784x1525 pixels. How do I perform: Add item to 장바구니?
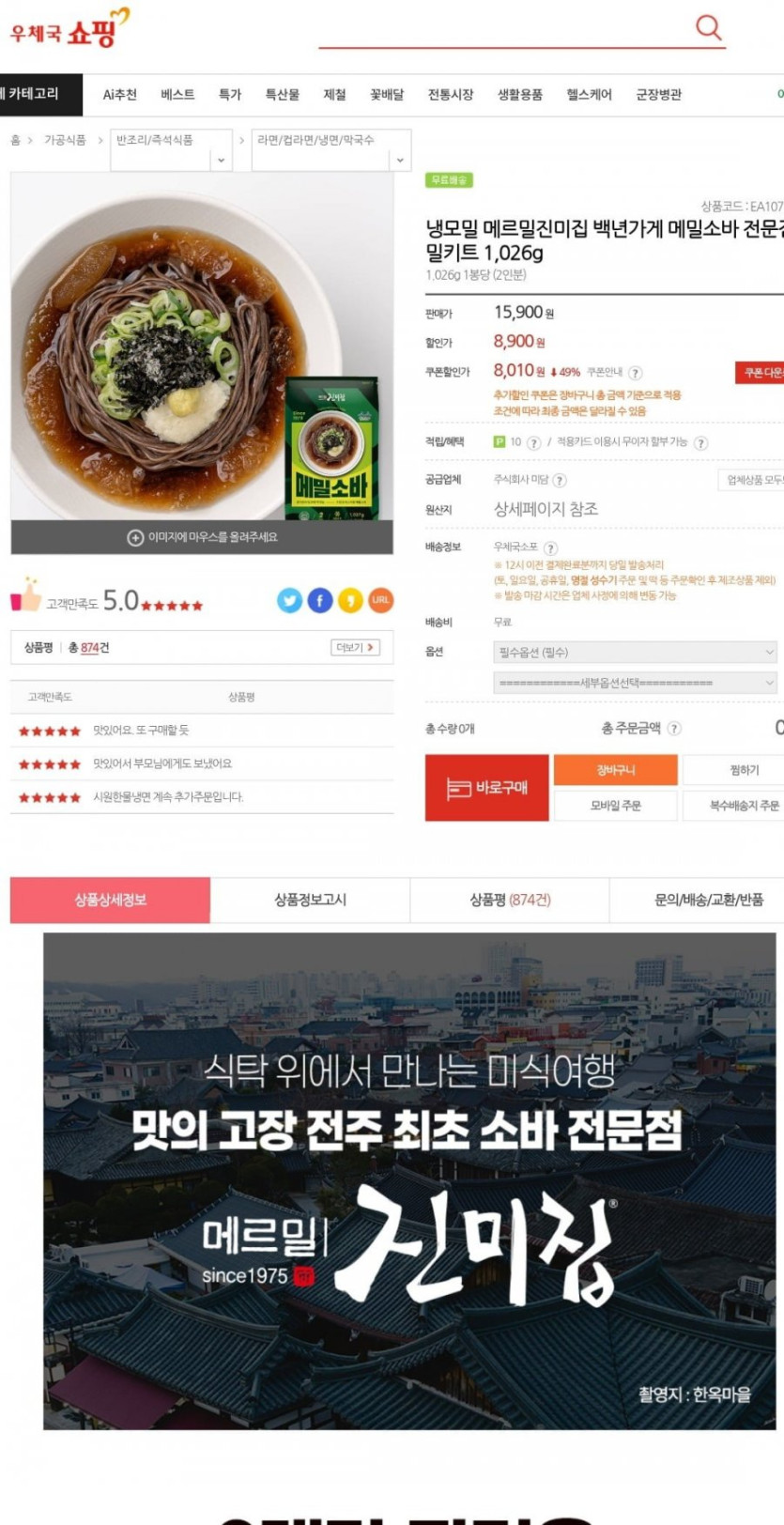615,770
